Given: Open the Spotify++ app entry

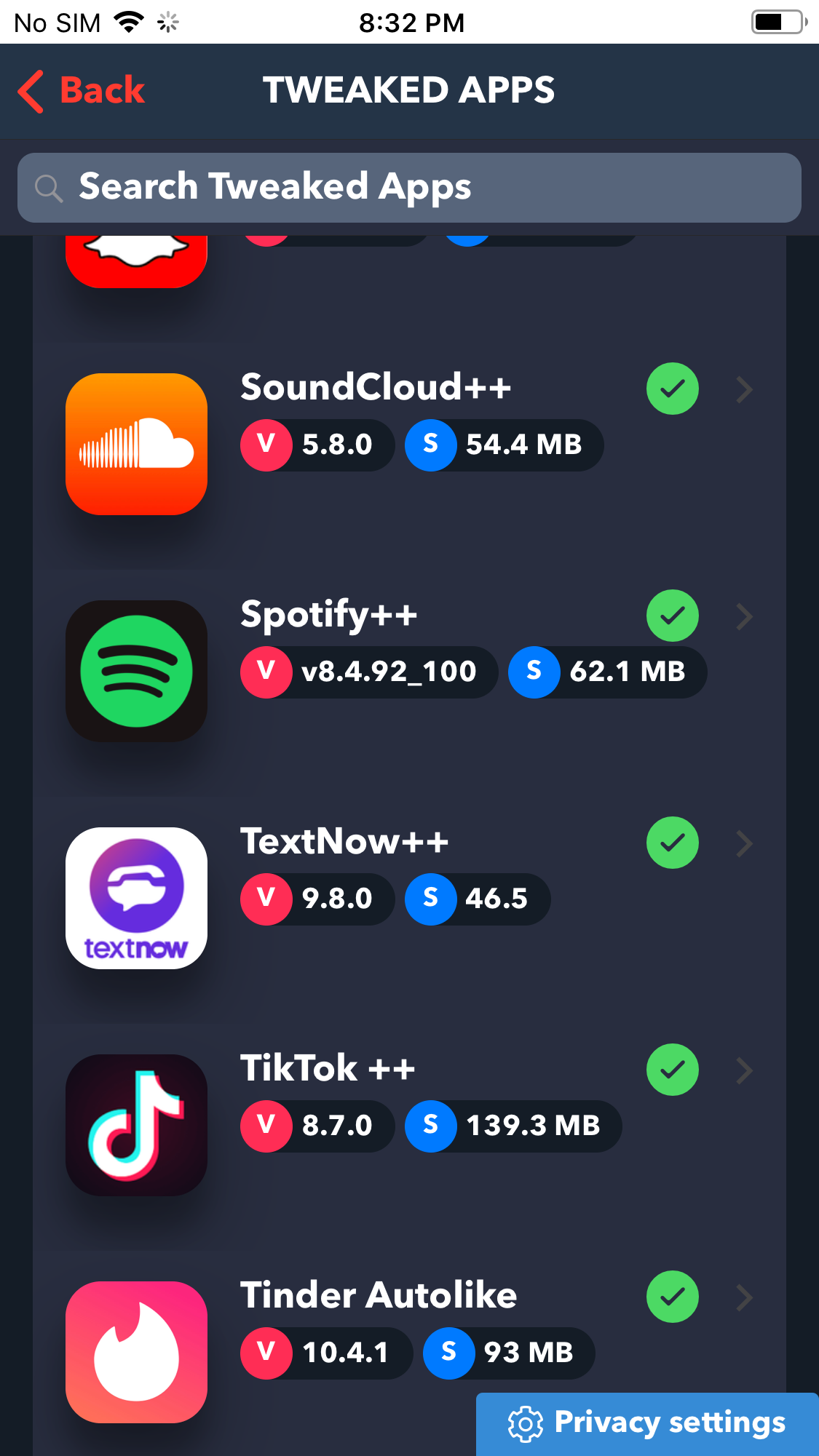Looking at the screenshot, I should (x=329, y=615).
